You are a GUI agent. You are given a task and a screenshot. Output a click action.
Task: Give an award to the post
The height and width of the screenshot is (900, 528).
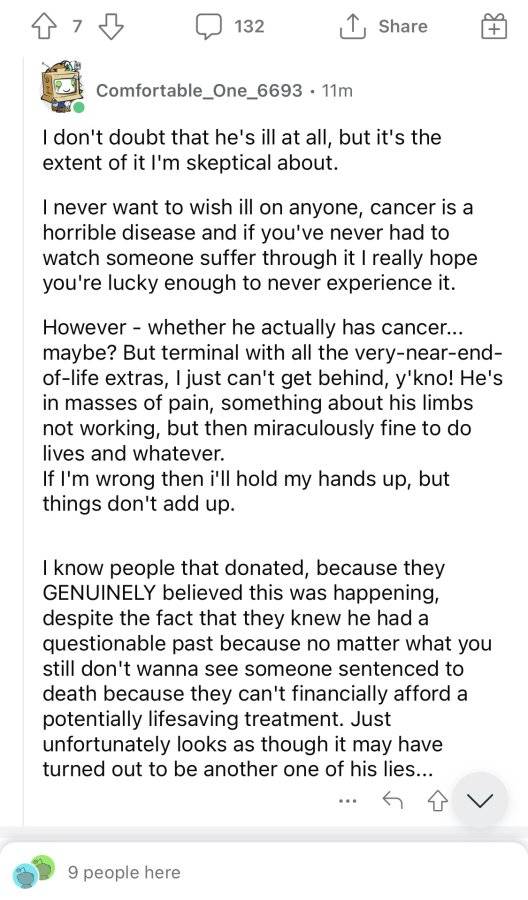[x=494, y=27]
